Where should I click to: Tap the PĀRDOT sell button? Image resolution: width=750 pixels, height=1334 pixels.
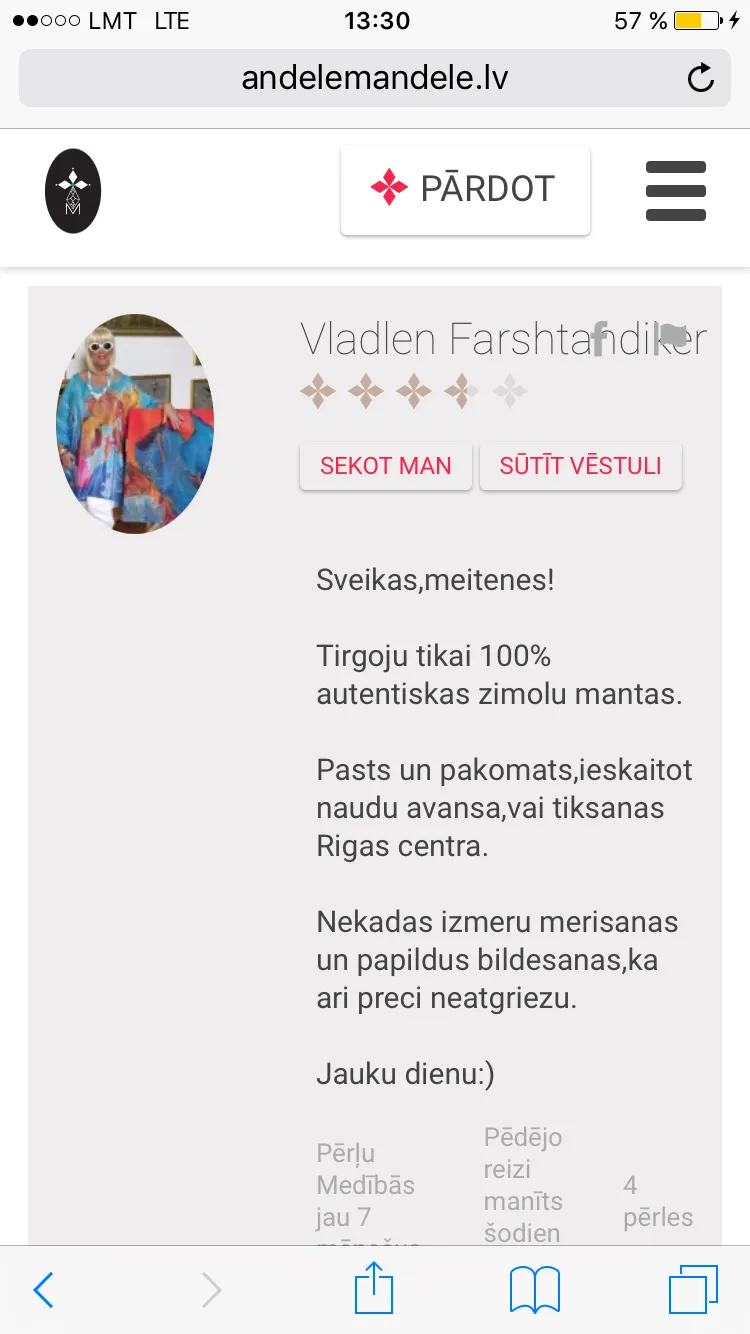(465, 190)
